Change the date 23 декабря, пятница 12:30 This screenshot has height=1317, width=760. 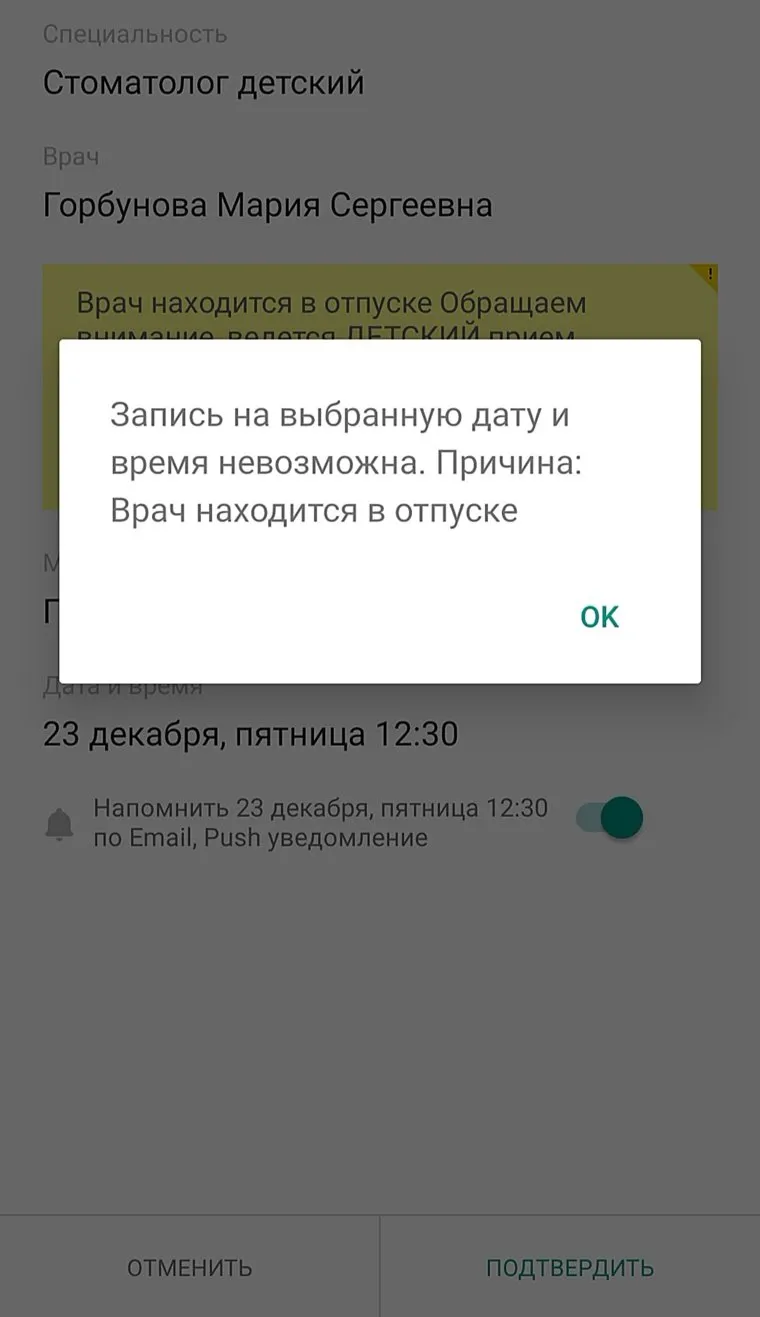click(x=250, y=735)
